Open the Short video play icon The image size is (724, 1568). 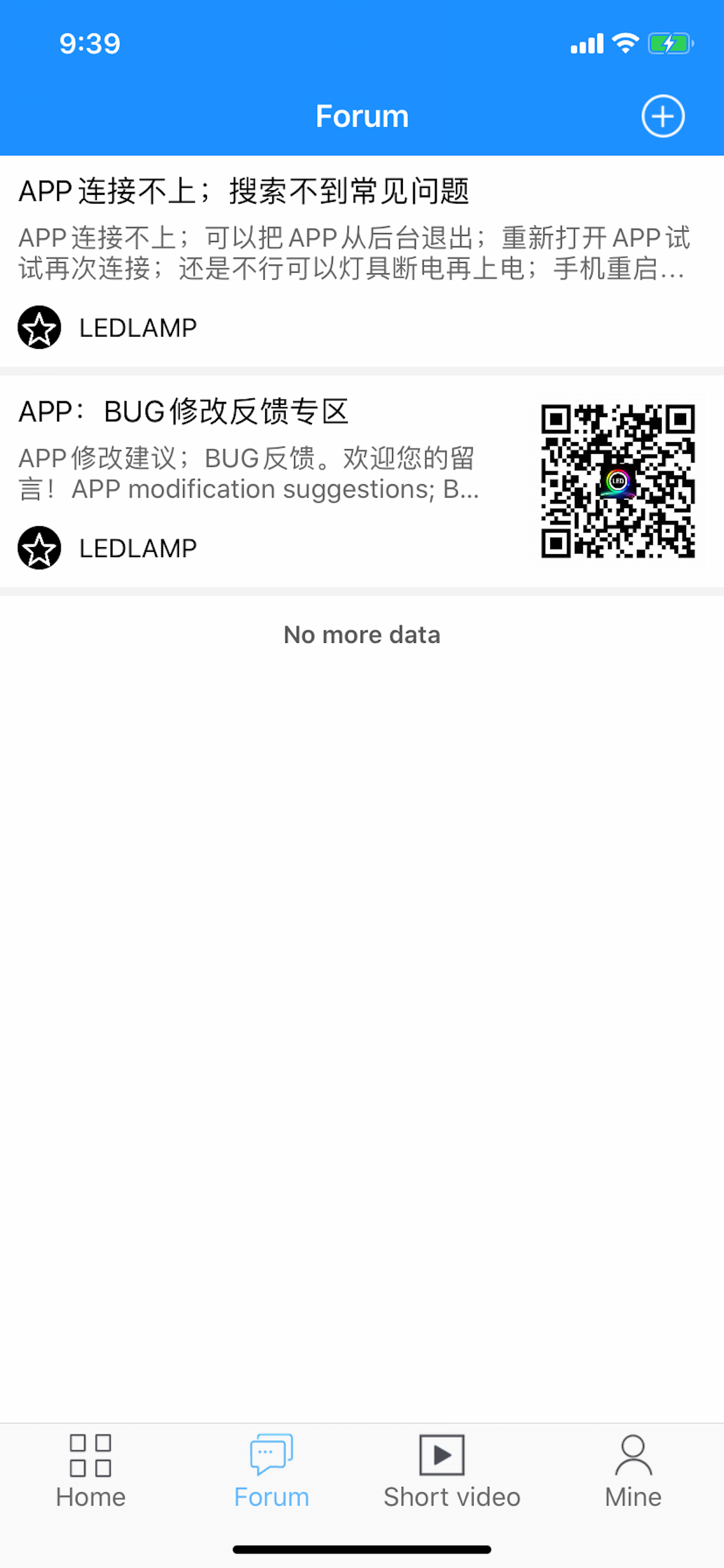click(x=441, y=1452)
